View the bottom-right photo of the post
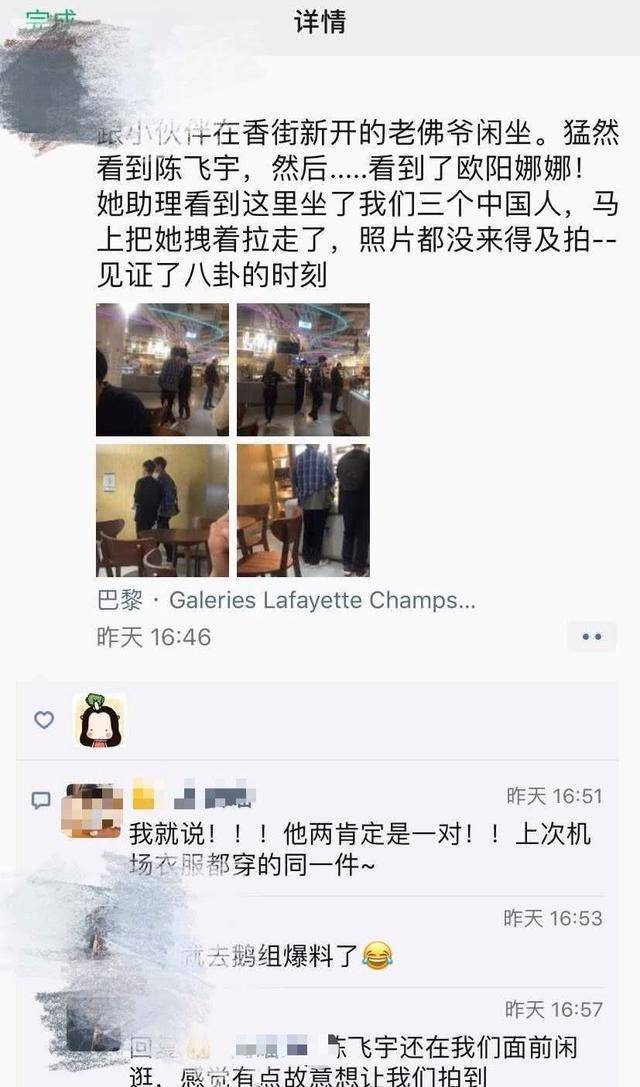 click(x=303, y=510)
